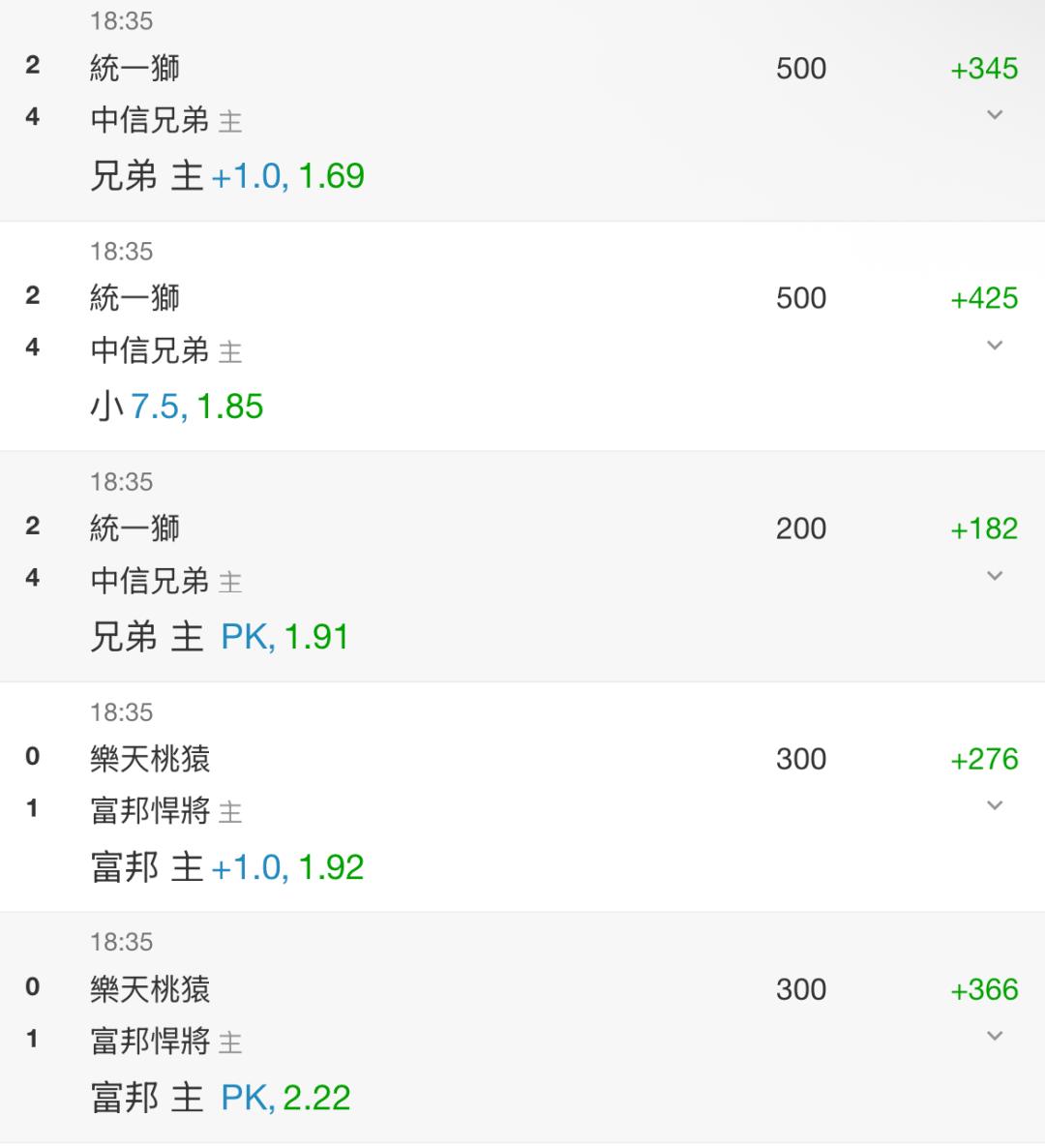Open the 兄弟 主 +1.0, 1.69 bet row

coord(522,109)
